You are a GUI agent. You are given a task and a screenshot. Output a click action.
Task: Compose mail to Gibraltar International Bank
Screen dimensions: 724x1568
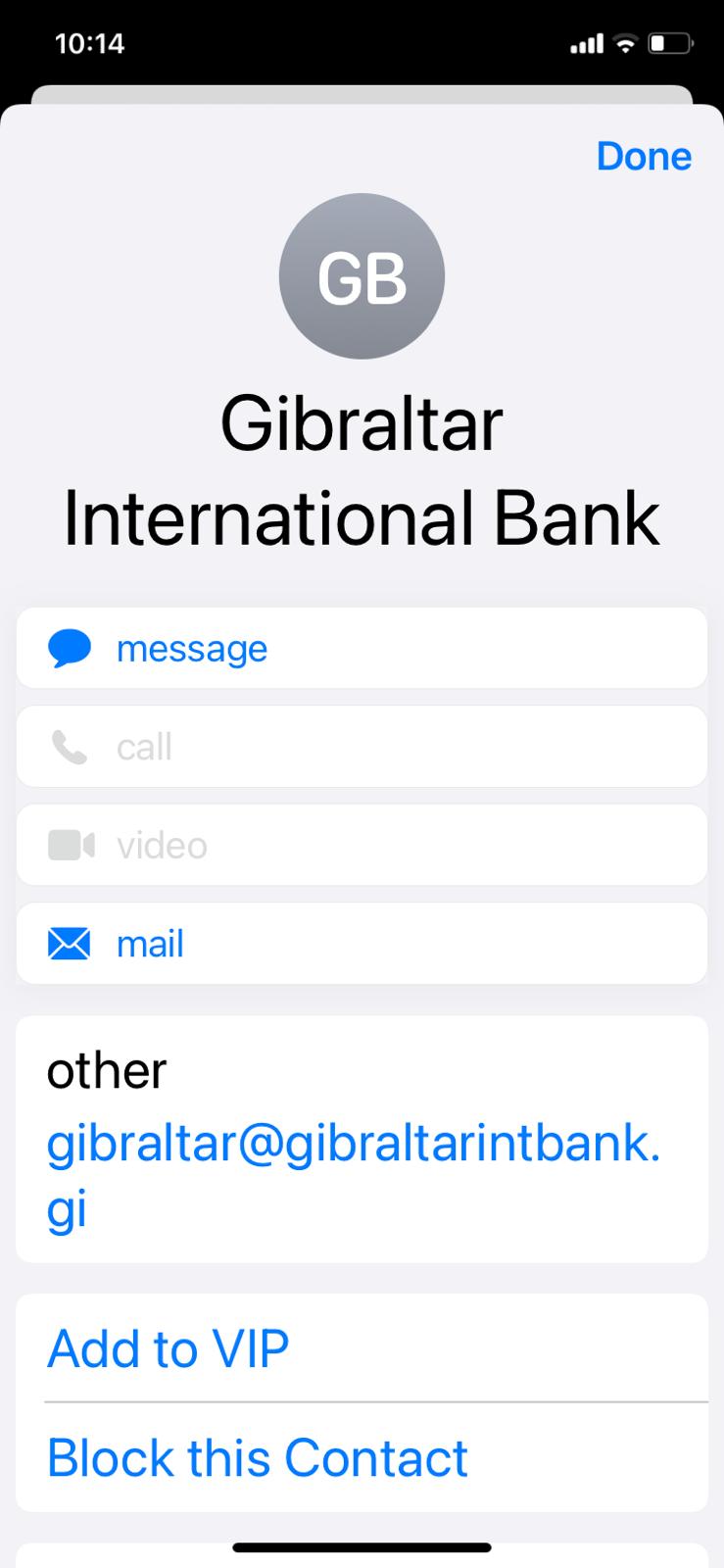(361, 944)
